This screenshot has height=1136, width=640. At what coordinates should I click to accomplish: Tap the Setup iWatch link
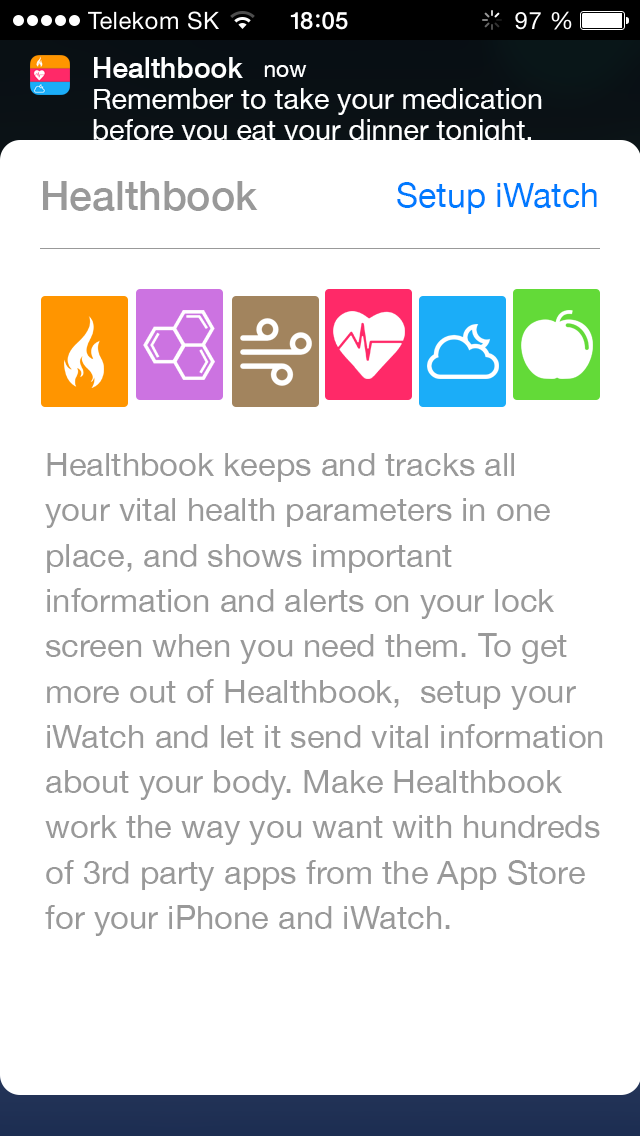[496, 196]
